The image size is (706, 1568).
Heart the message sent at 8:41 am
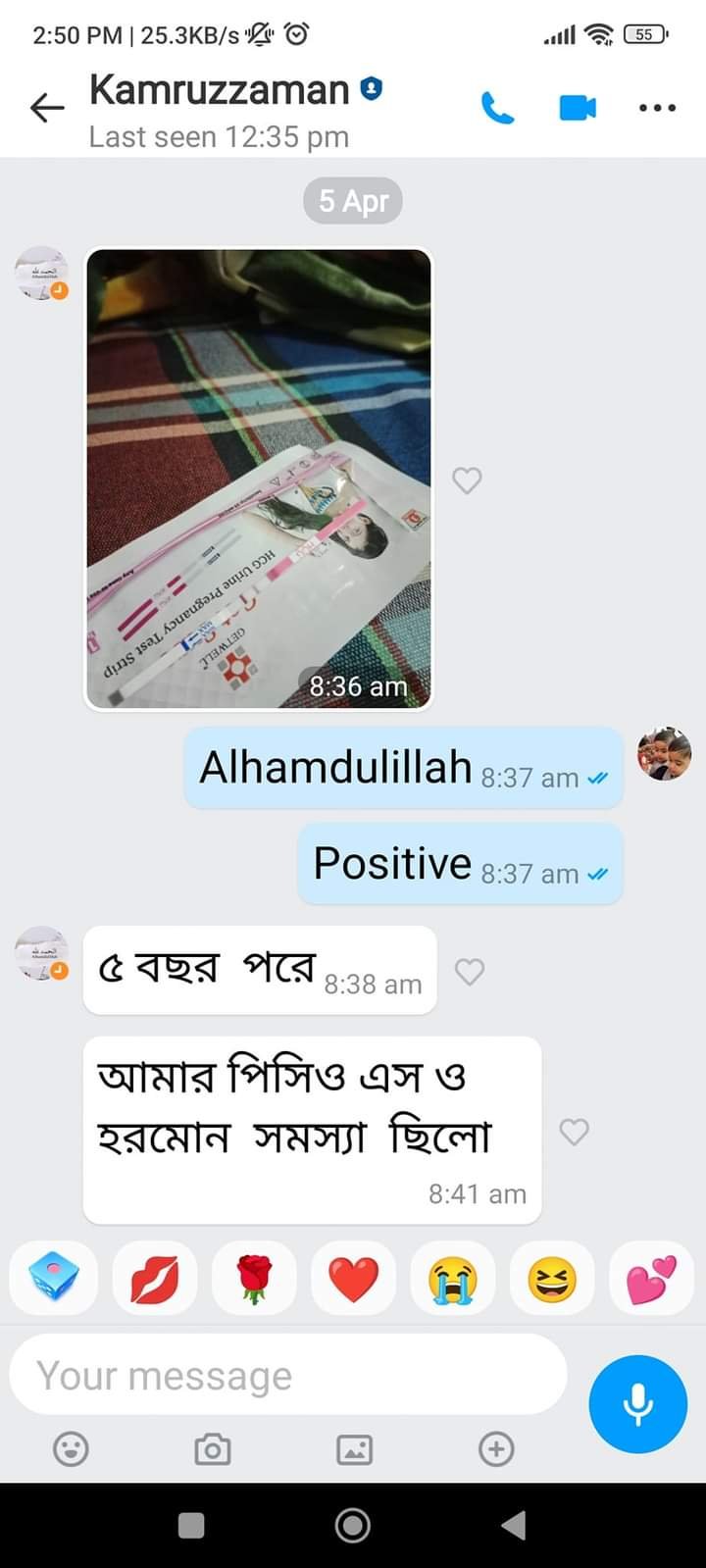[574, 1132]
